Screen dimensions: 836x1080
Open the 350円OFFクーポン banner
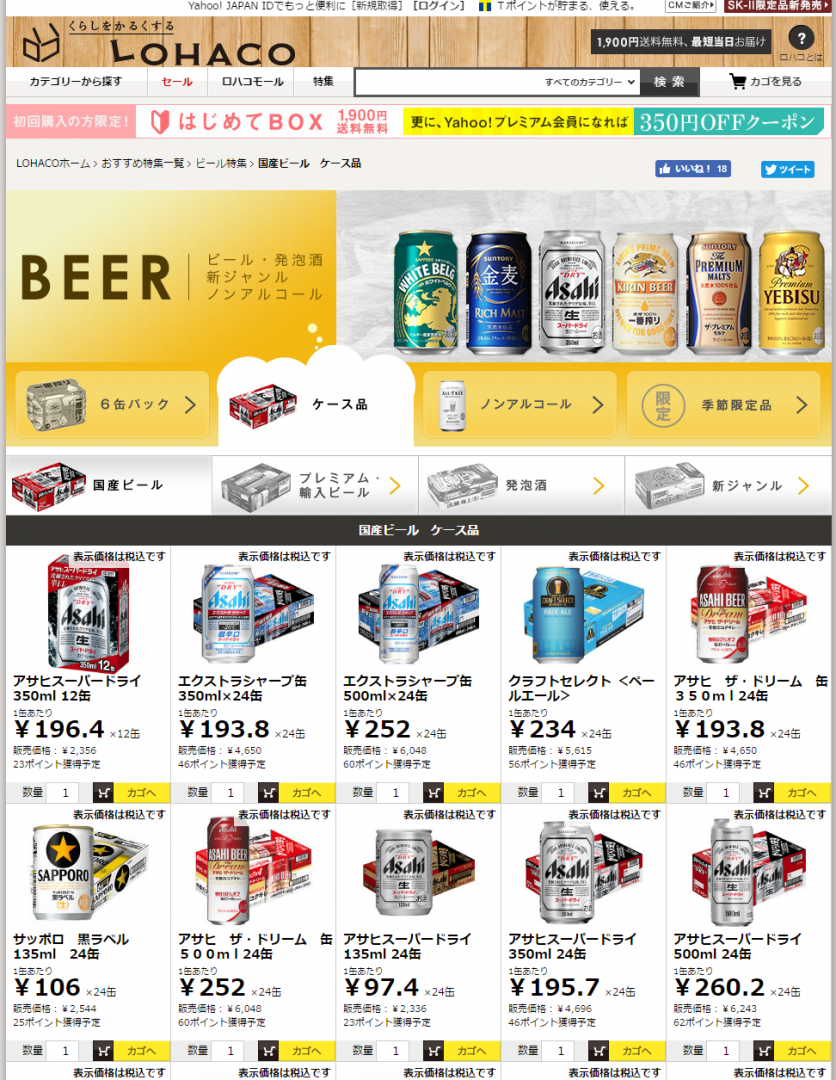click(x=729, y=122)
